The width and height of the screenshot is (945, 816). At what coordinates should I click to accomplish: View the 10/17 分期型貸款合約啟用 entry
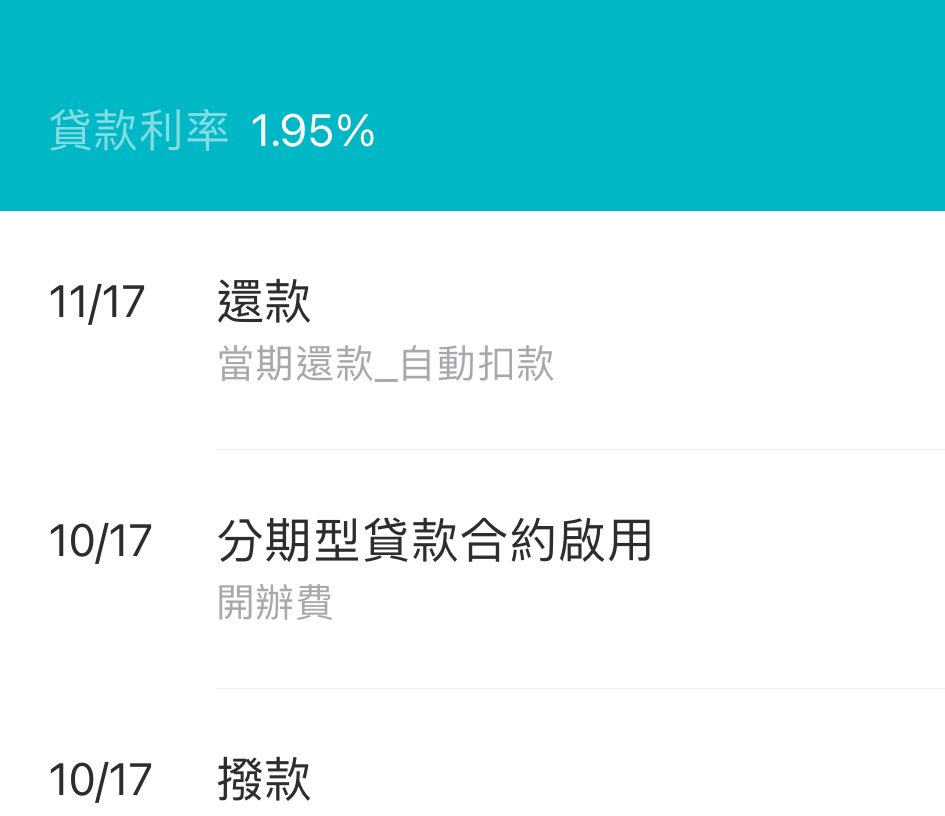coord(472,568)
